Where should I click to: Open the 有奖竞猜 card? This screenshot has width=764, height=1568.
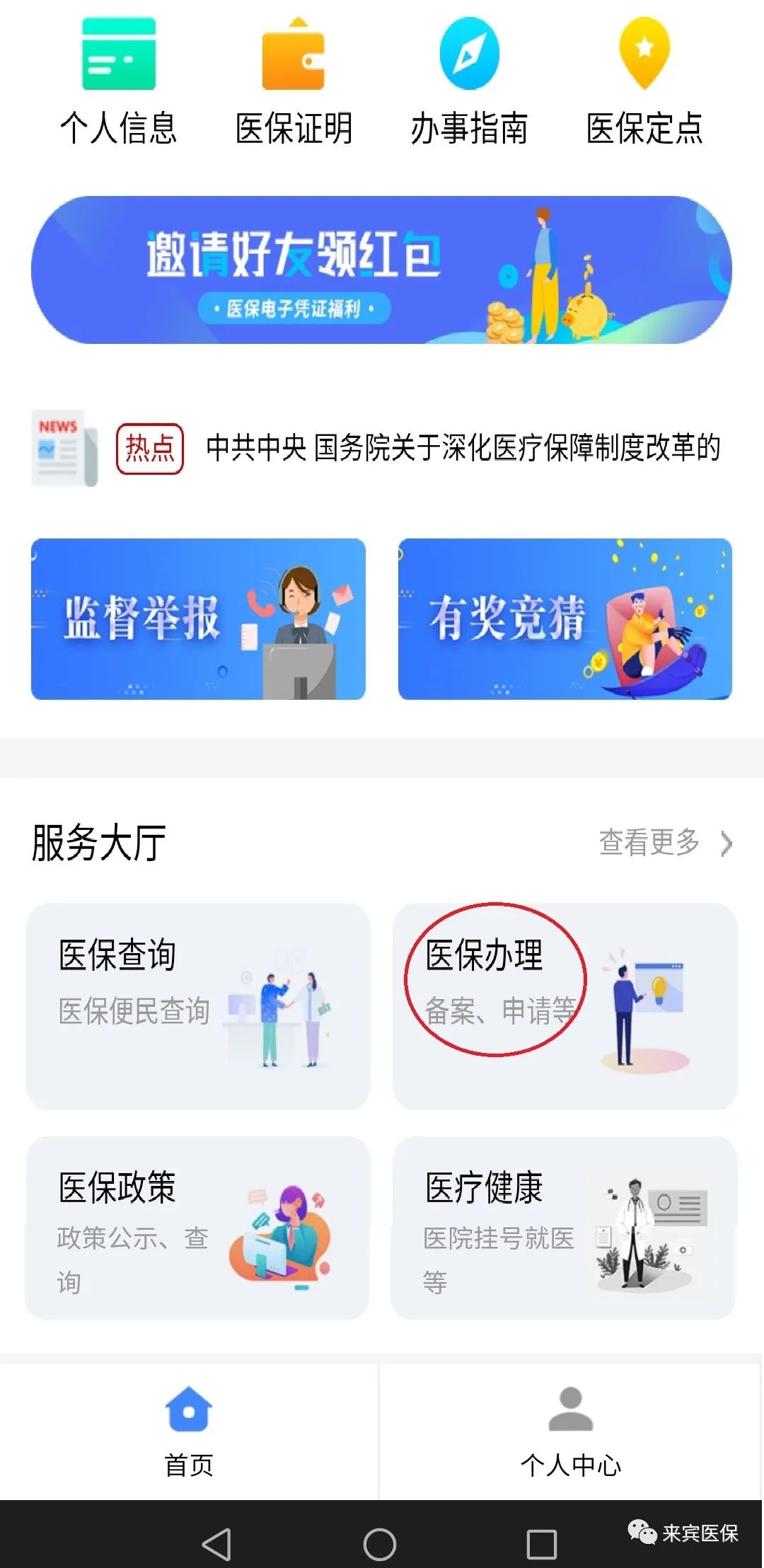pyautogui.click(x=565, y=619)
